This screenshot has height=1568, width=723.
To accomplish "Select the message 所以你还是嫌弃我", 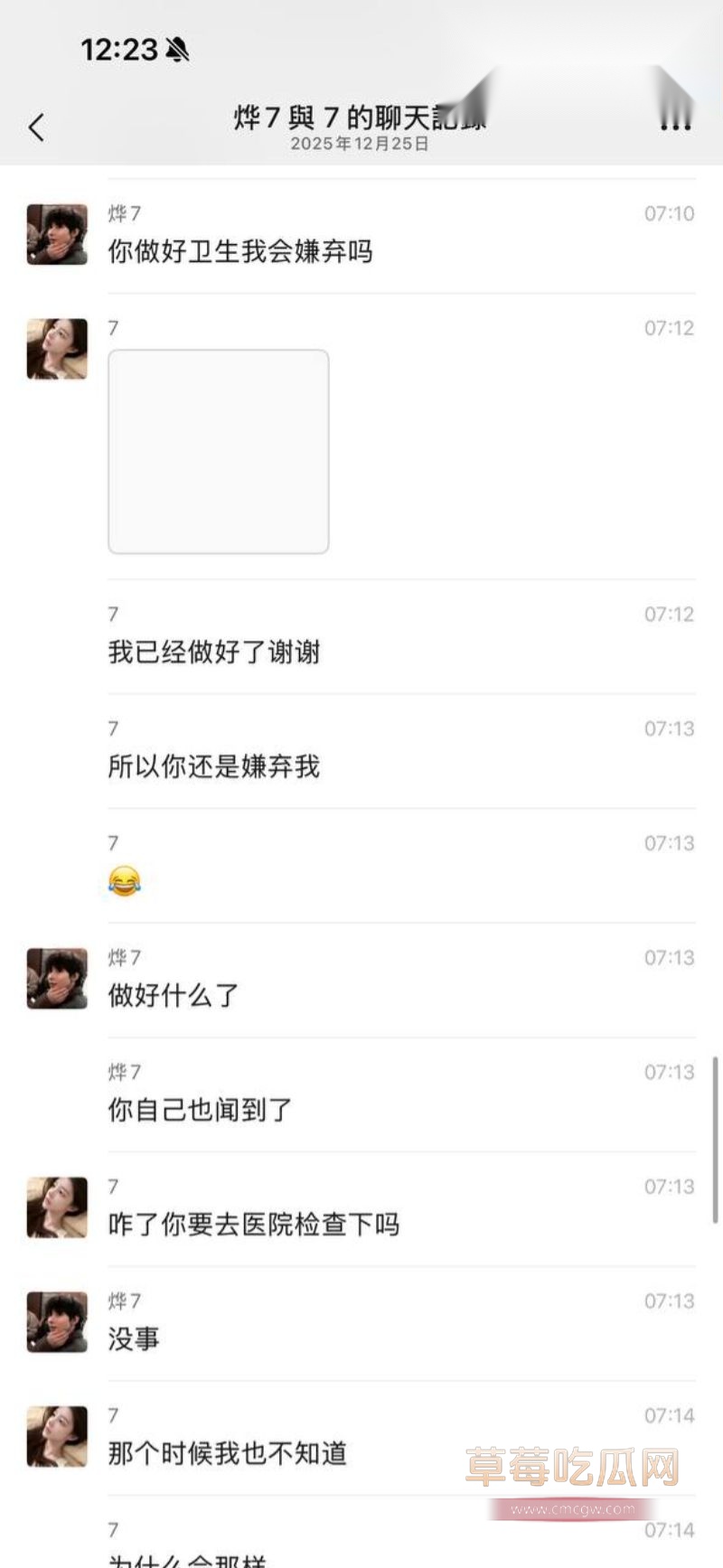I will pyautogui.click(x=212, y=765).
